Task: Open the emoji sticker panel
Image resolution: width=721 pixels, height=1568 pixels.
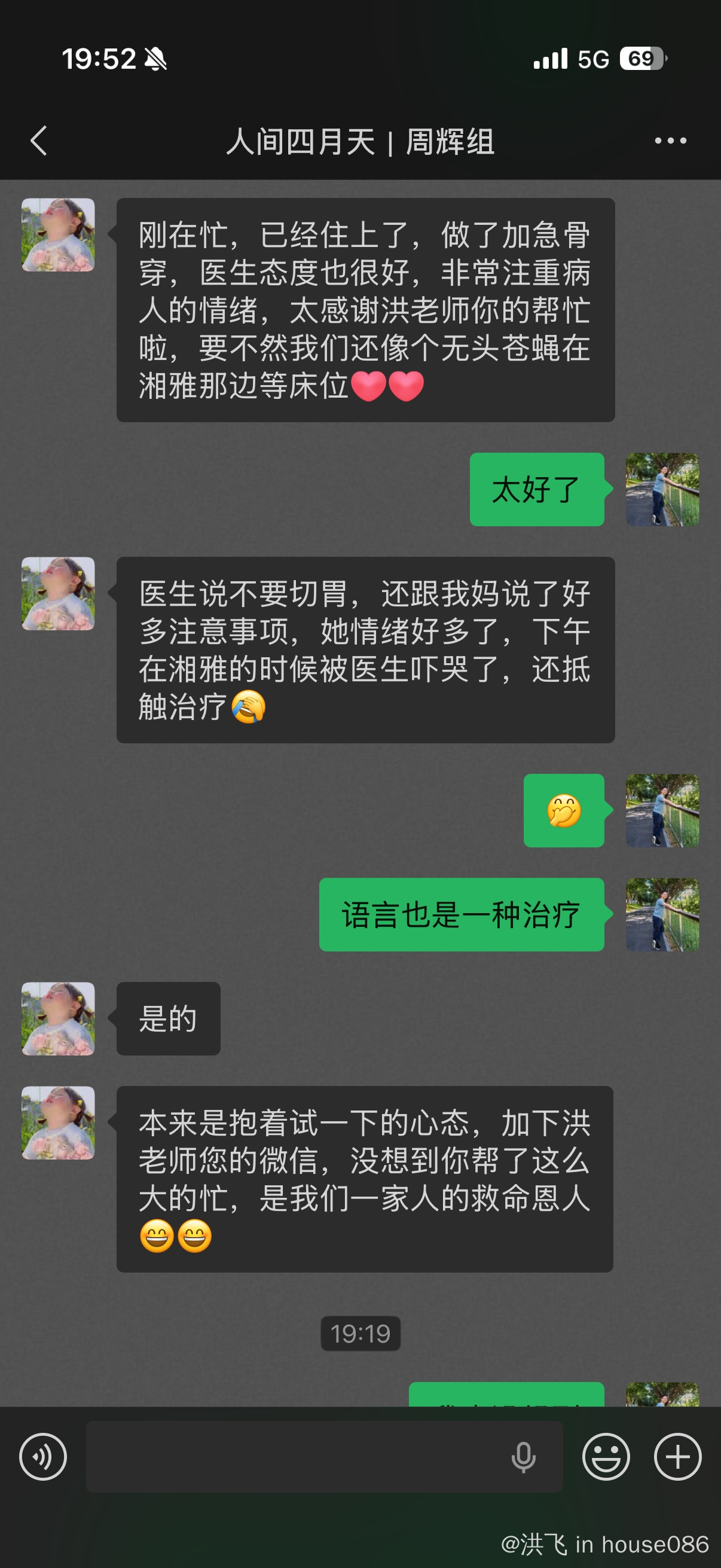Action: click(606, 1457)
